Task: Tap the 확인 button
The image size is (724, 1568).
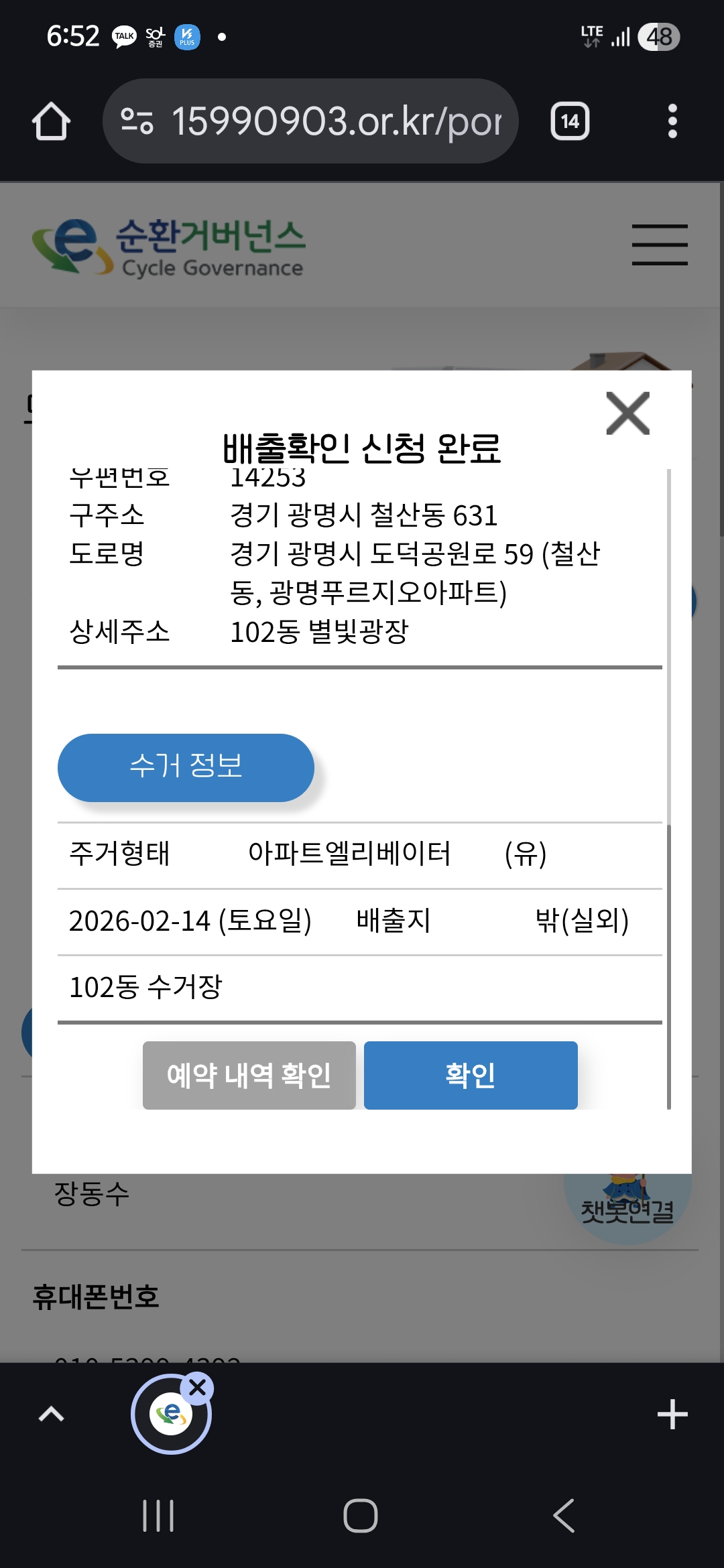Action: 471,1075
